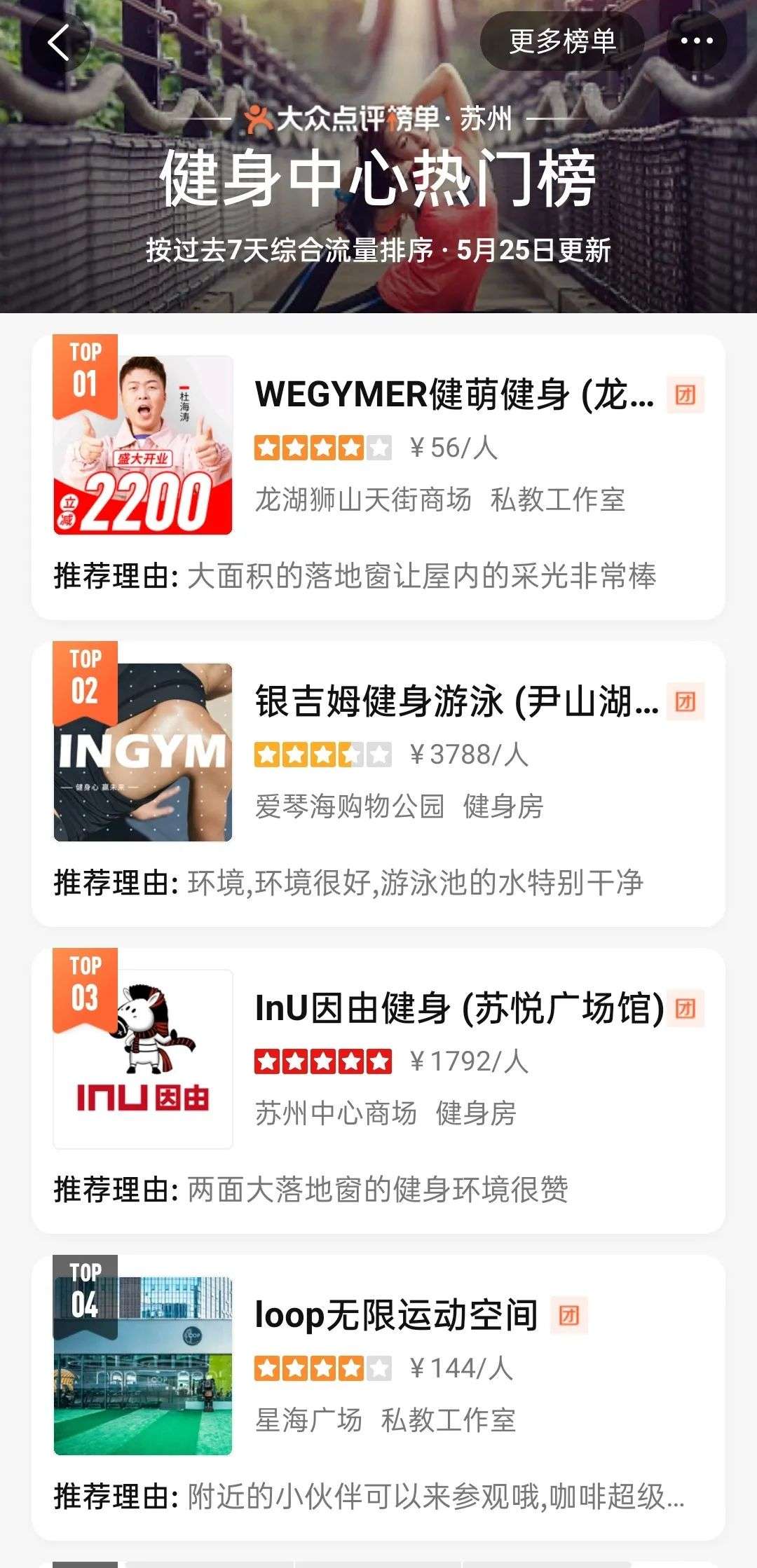View 银吉姆健身游泳 gym details
This screenshot has width=757, height=1568.
pos(456,702)
